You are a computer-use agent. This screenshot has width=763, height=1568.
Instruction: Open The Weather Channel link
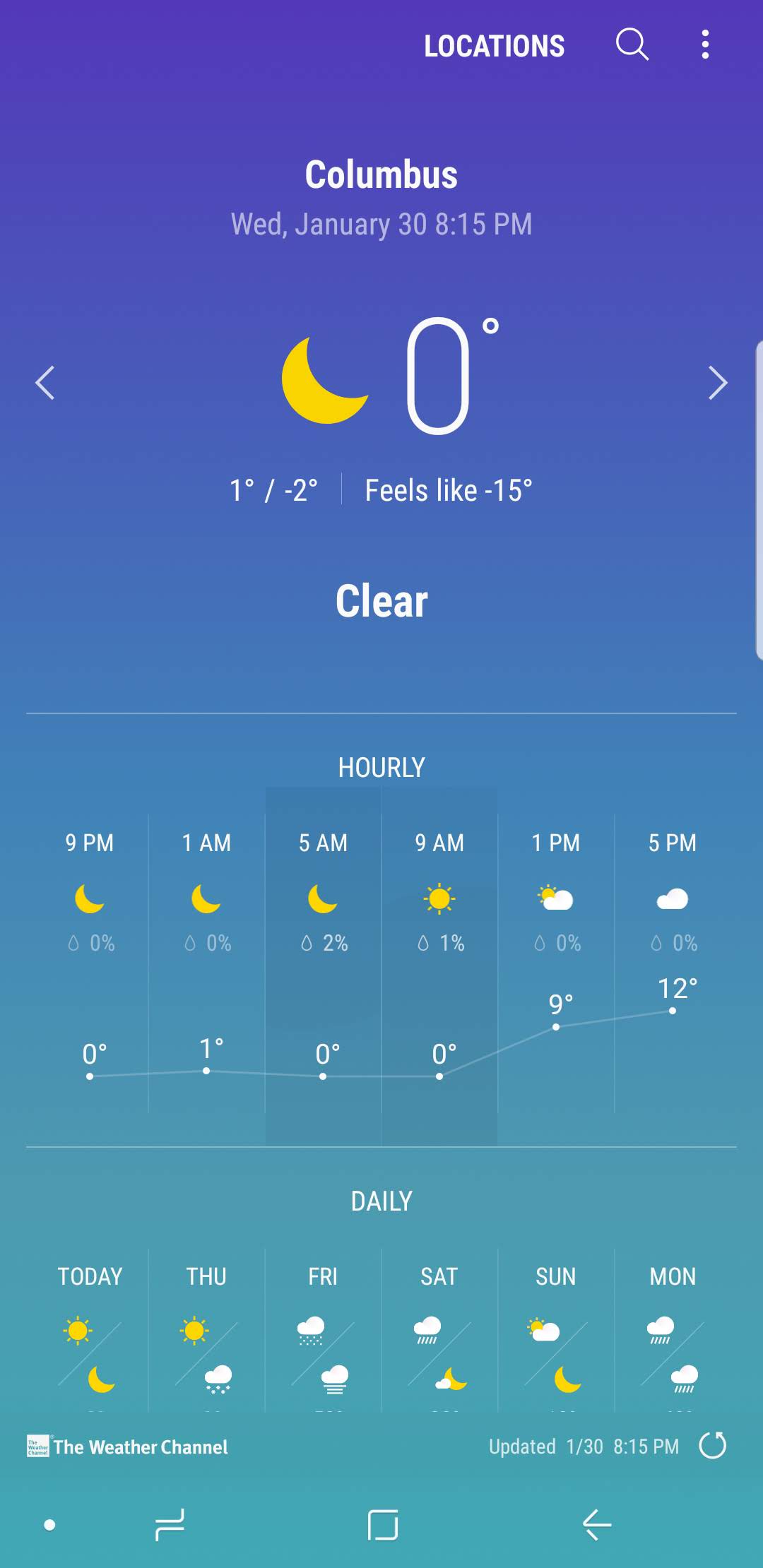(128, 1447)
